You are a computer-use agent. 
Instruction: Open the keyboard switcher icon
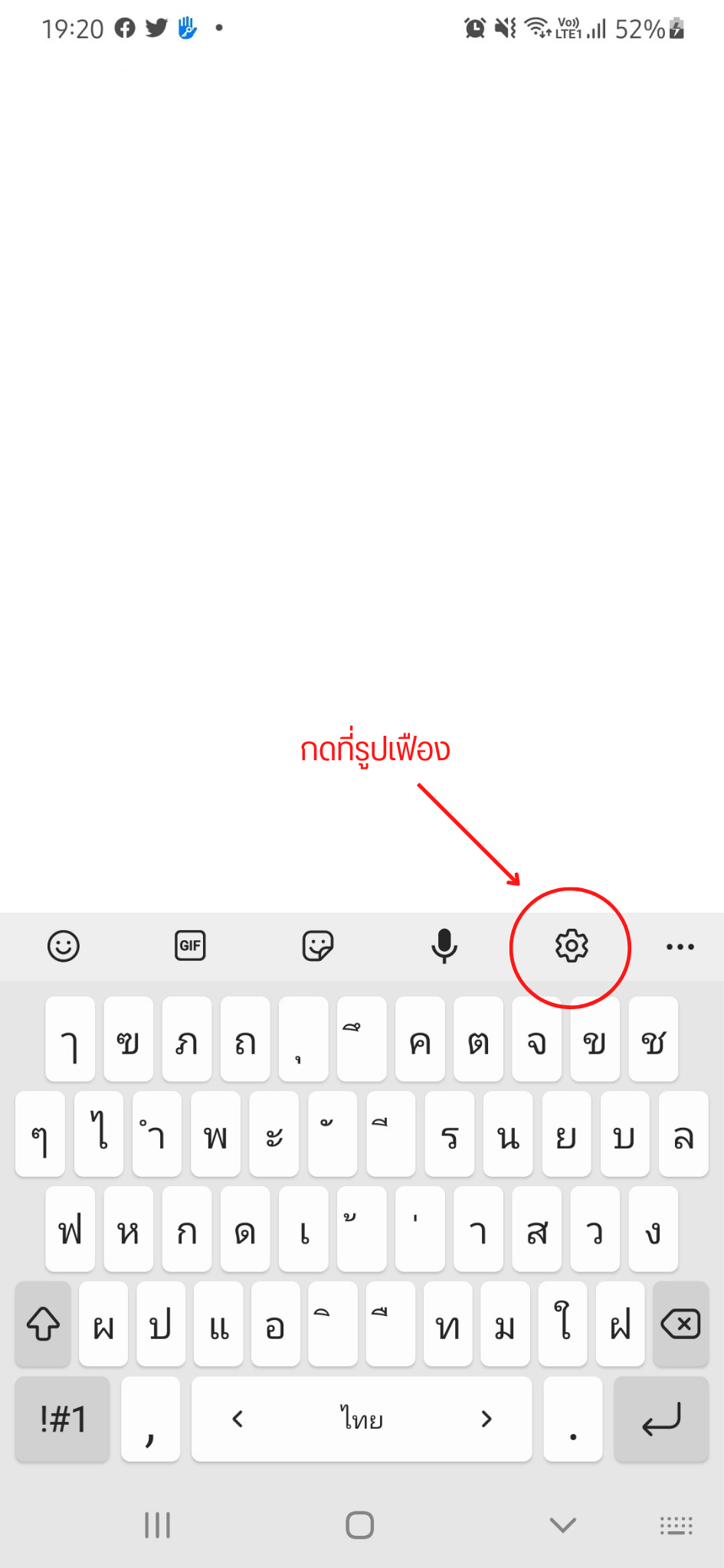point(676,1525)
